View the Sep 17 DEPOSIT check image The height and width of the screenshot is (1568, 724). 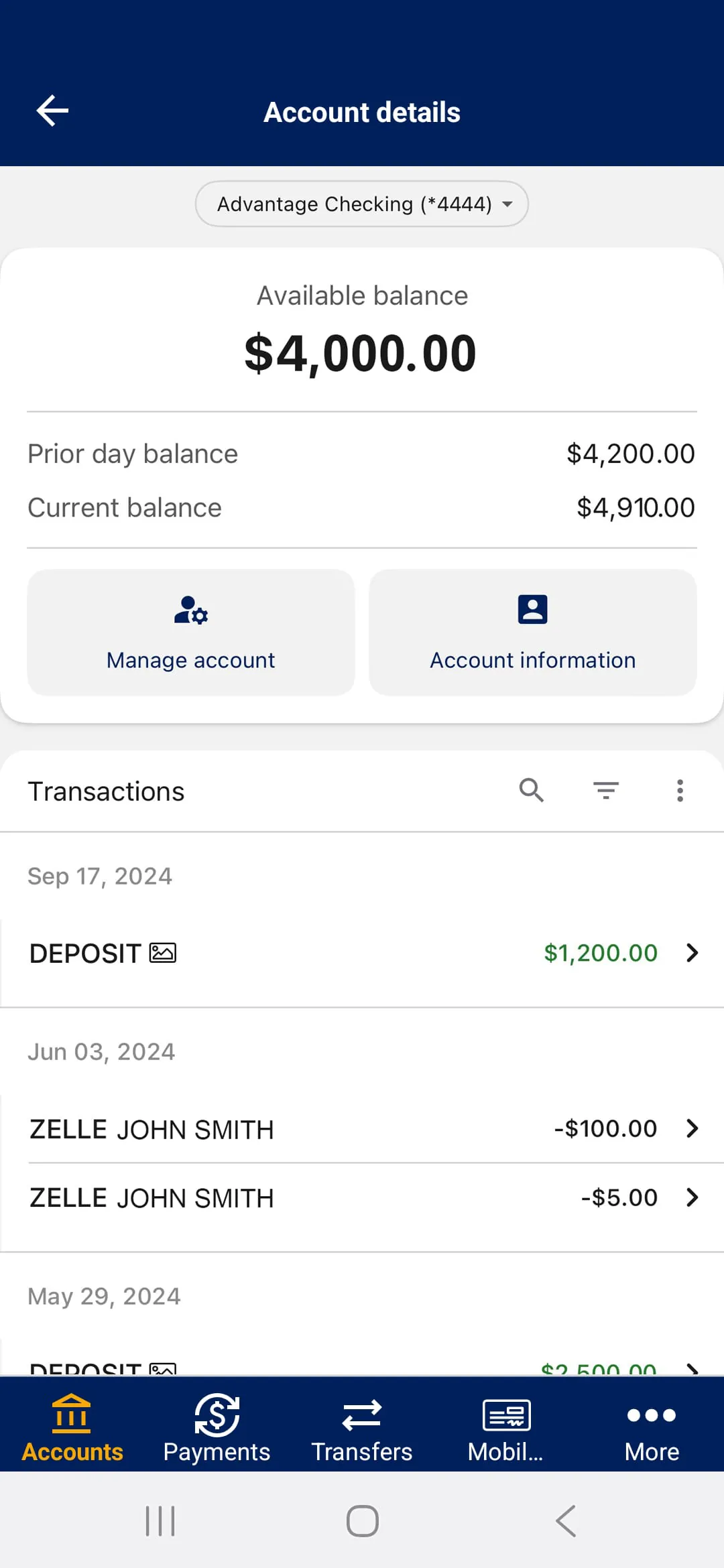(163, 952)
